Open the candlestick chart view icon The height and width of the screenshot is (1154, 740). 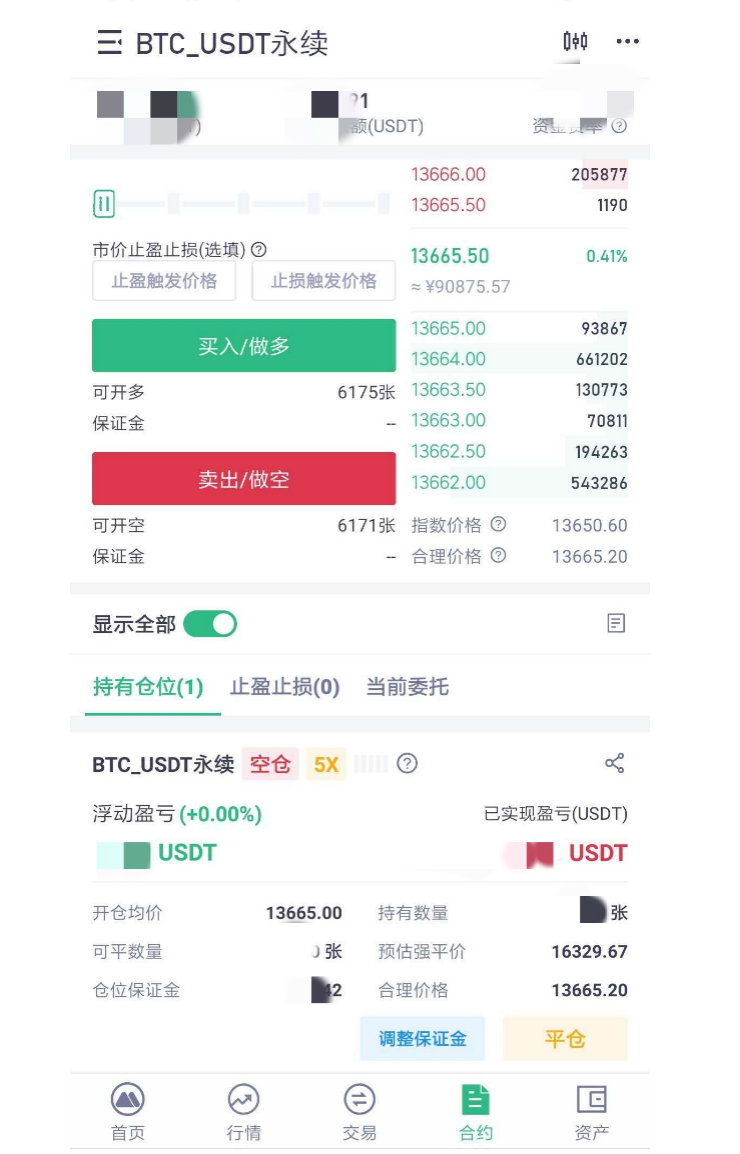(575, 41)
